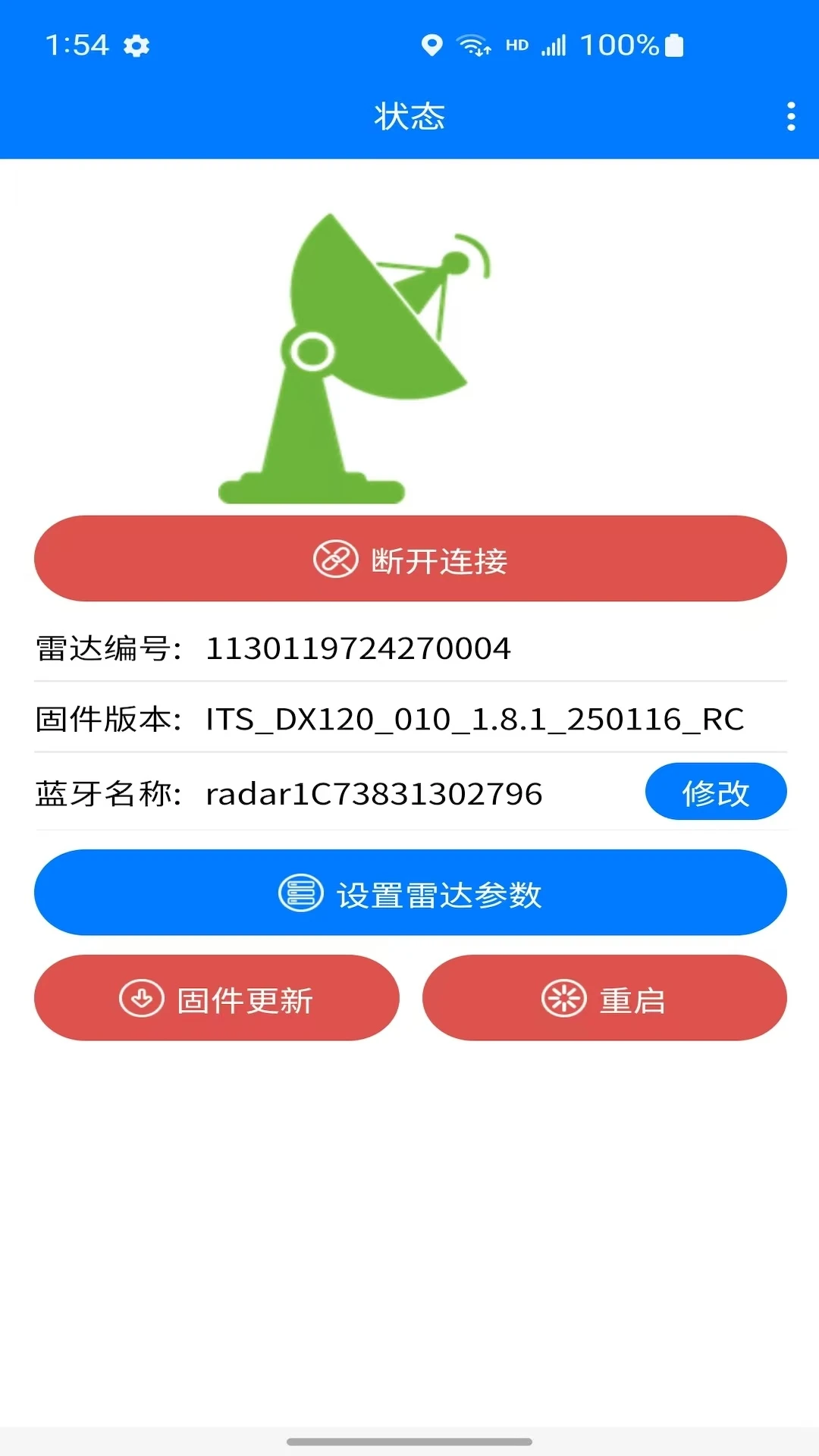Click the signal strength bars icon

[x=556, y=45]
